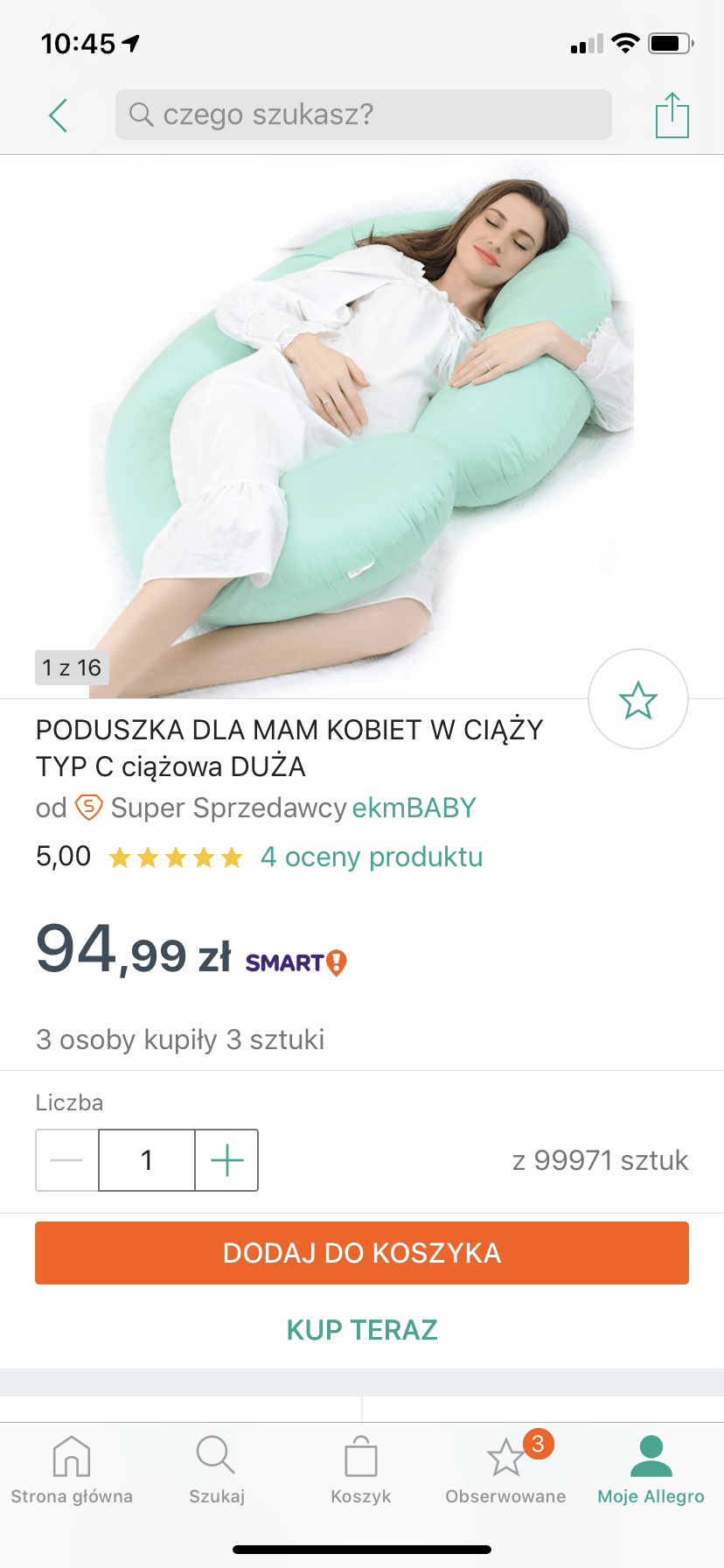Share this product listing
724x1568 pixels.
(672, 115)
